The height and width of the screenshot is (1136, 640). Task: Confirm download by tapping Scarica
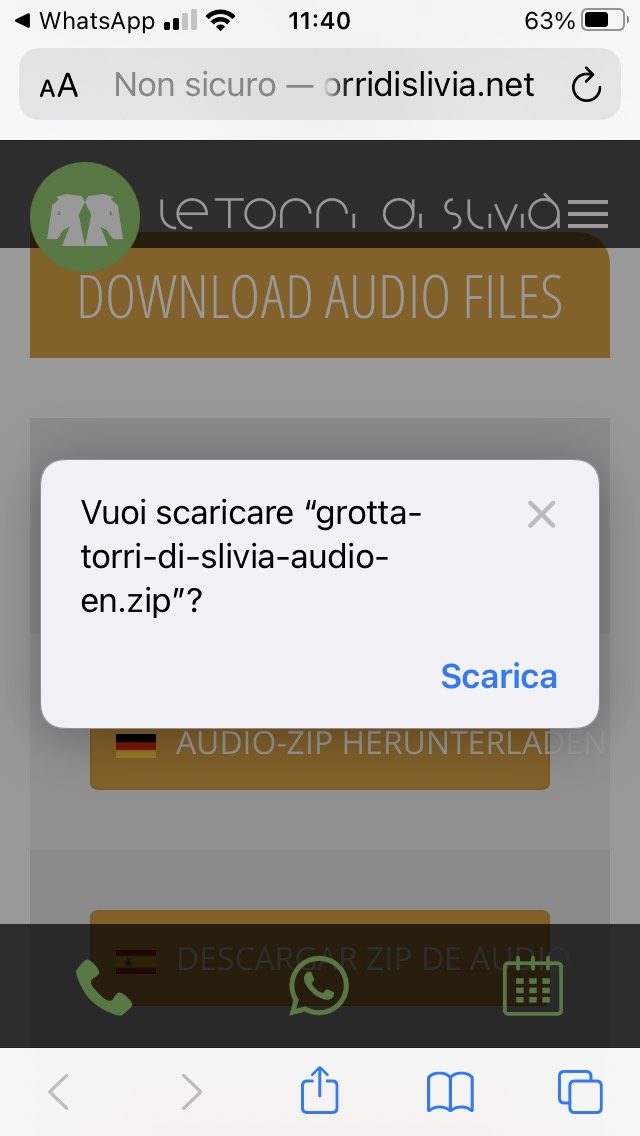pos(498,676)
